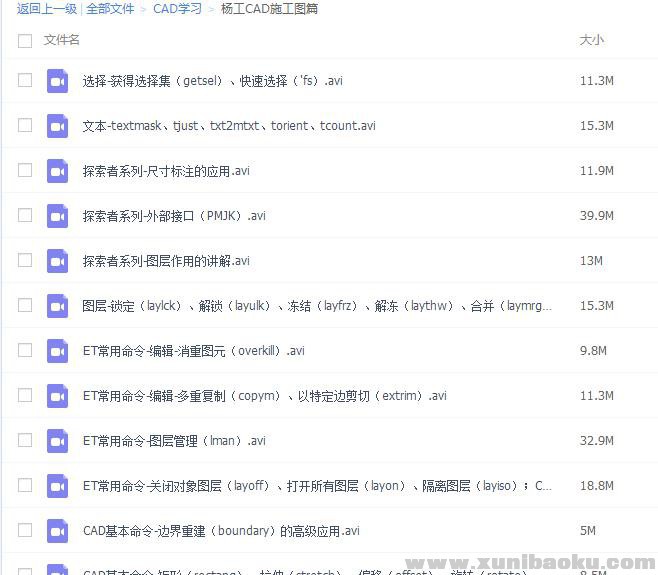Open 全部文件 breadcrumb
The width and height of the screenshot is (658, 575).
tap(110, 9)
